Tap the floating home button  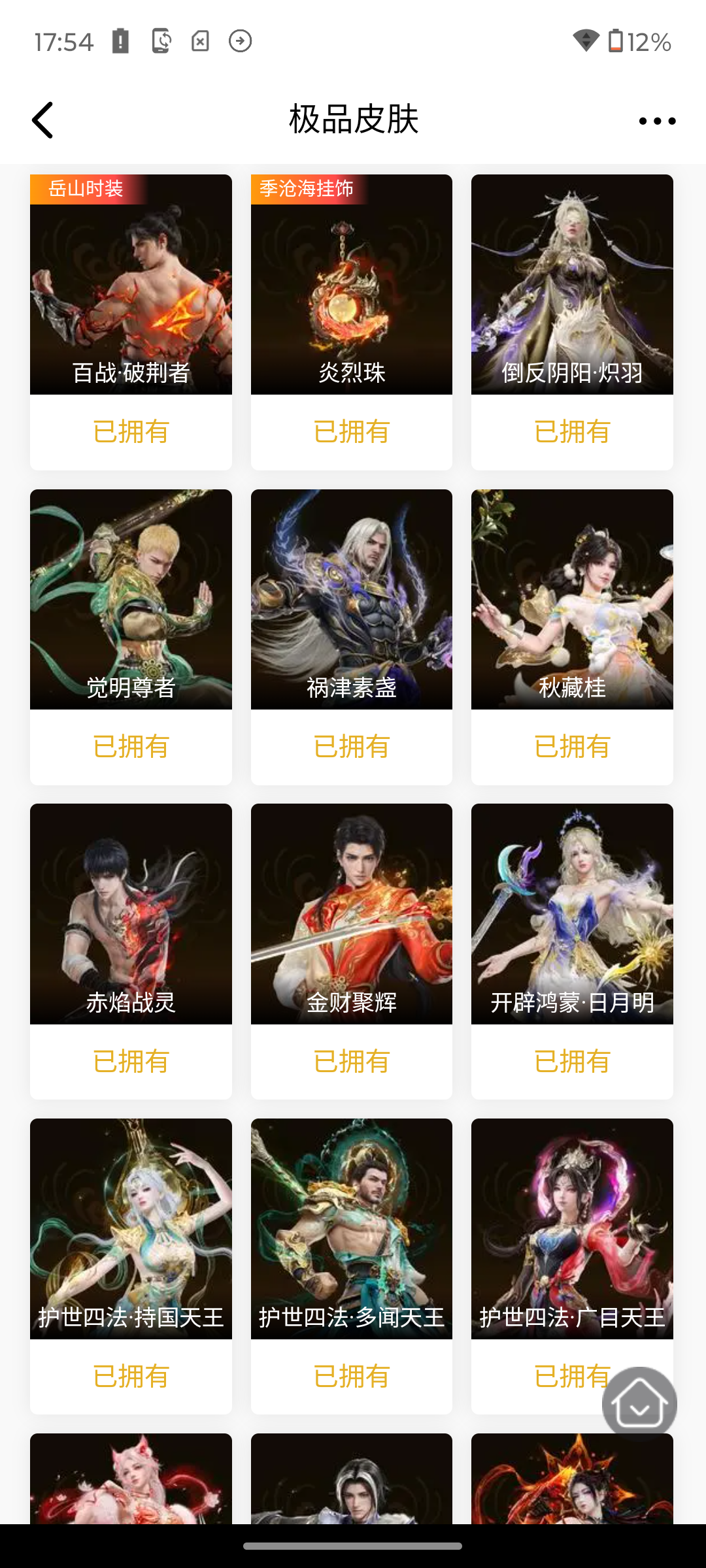pyautogui.click(x=639, y=1403)
